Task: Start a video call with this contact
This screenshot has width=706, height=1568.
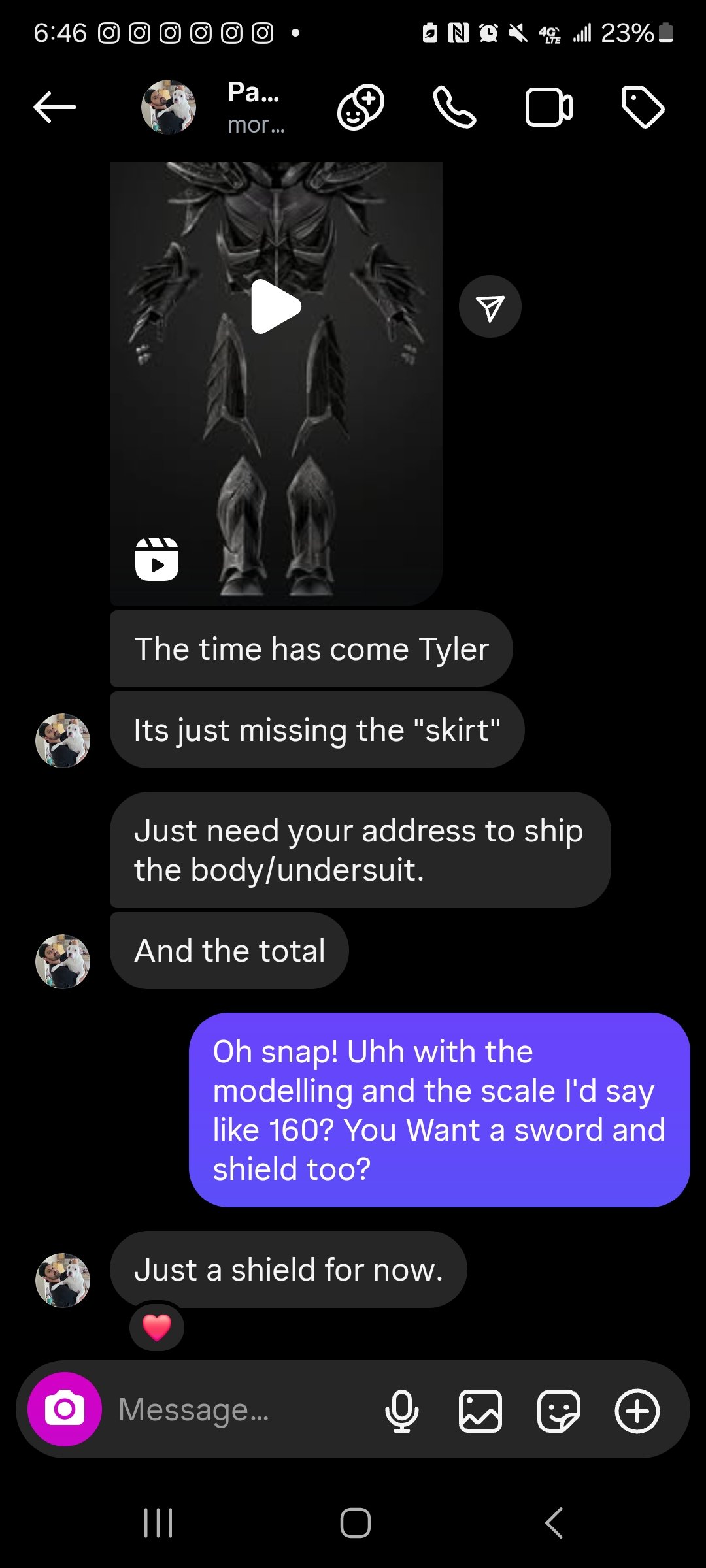Action: pyautogui.click(x=549, y=108)
